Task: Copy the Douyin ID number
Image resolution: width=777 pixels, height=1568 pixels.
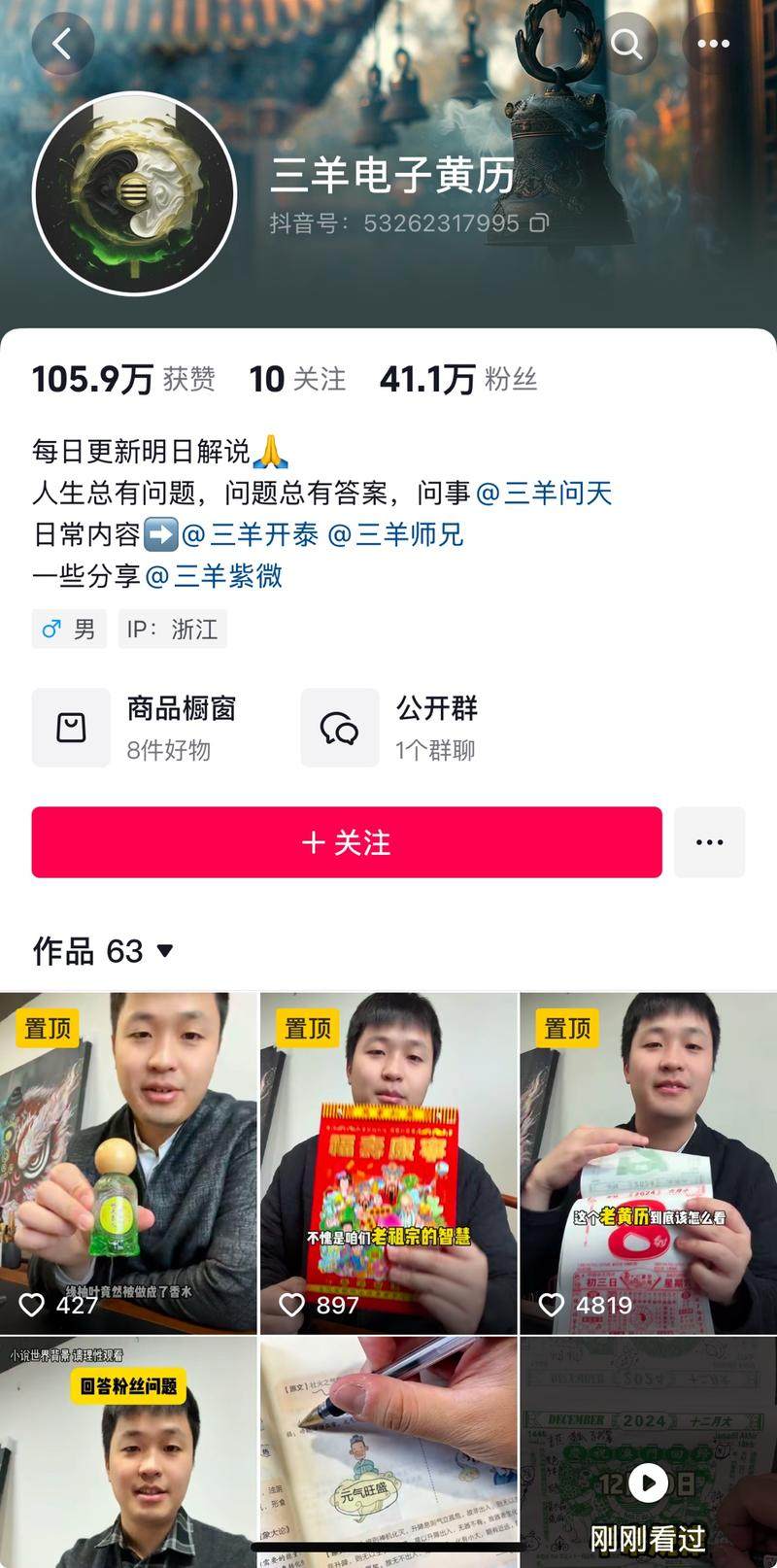Action: pos(539,223)
